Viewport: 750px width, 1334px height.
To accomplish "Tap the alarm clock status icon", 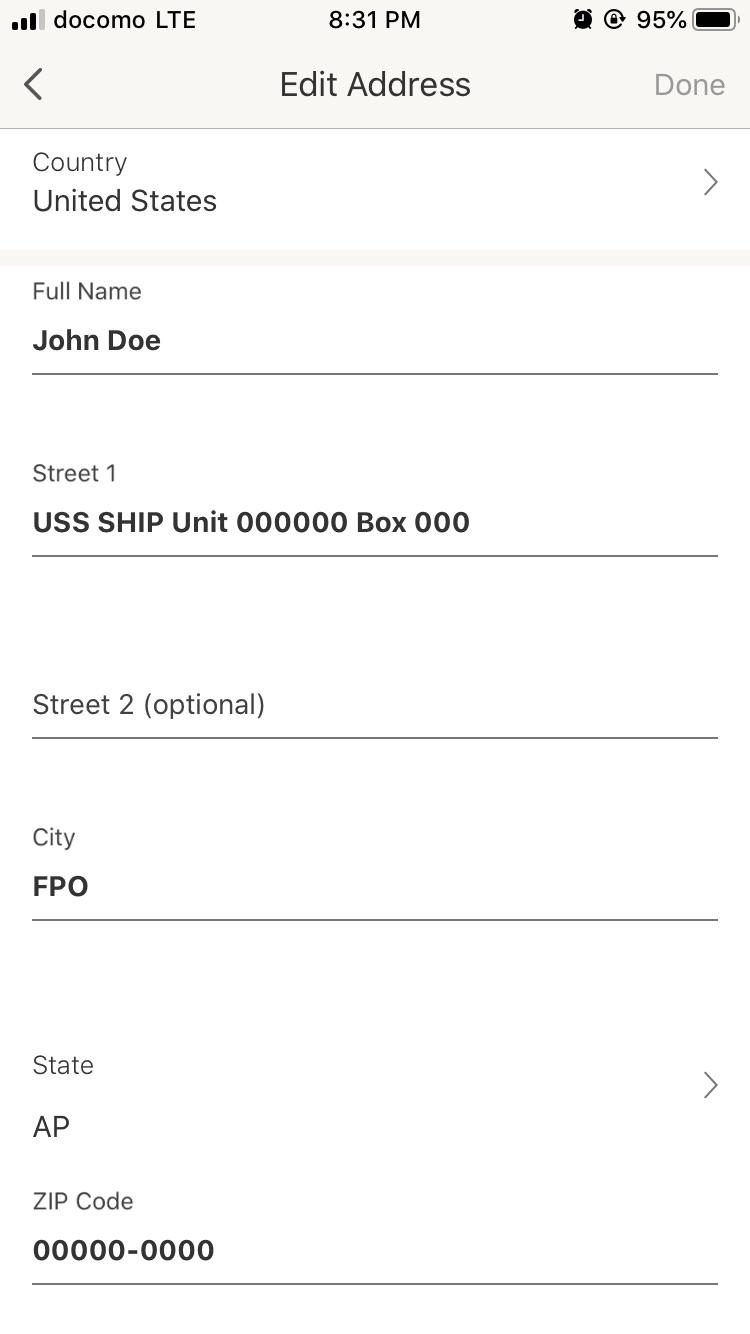I will tap(583, 18).
